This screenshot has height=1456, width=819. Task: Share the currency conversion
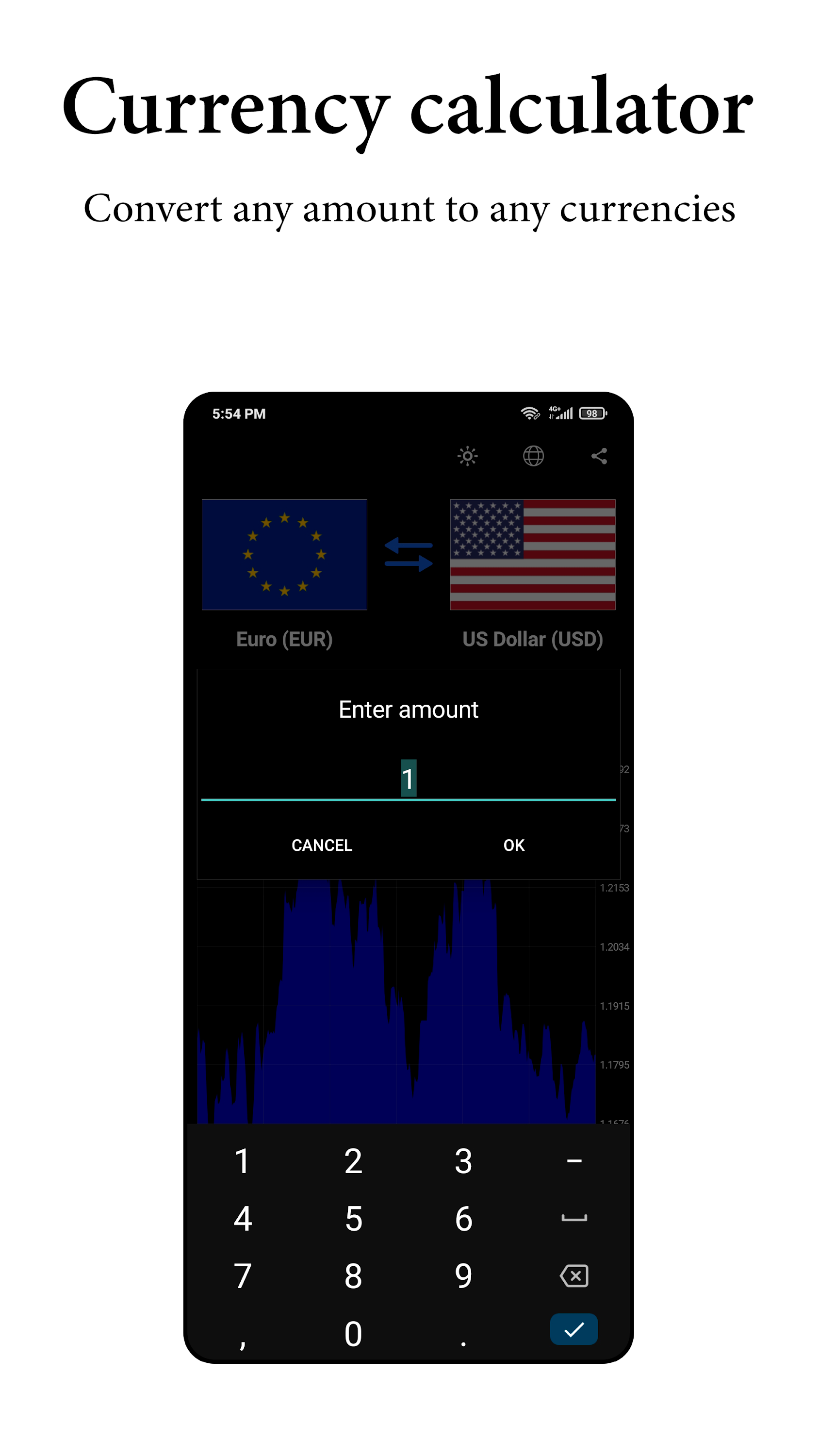(599, 456)
